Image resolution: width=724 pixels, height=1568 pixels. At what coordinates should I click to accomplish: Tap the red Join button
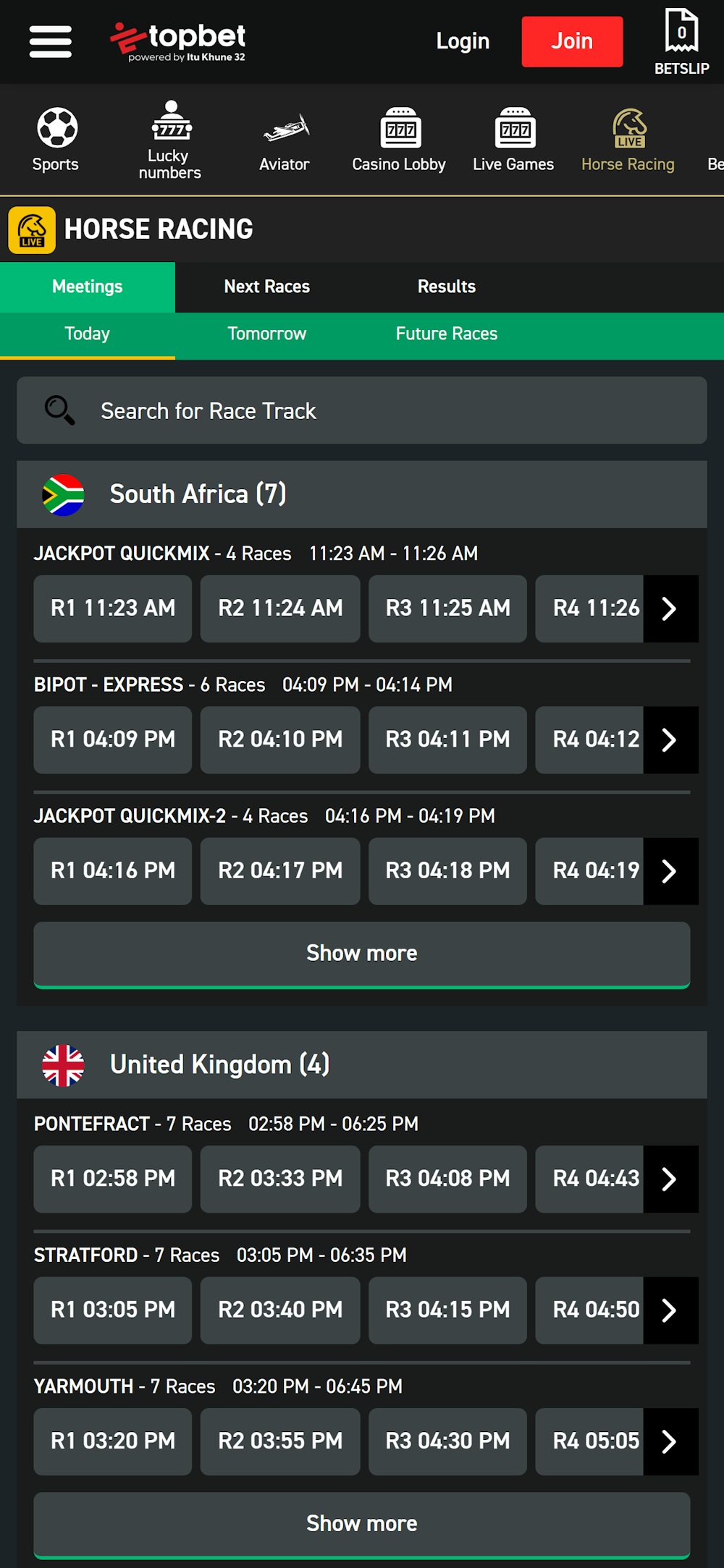point(572,41)
